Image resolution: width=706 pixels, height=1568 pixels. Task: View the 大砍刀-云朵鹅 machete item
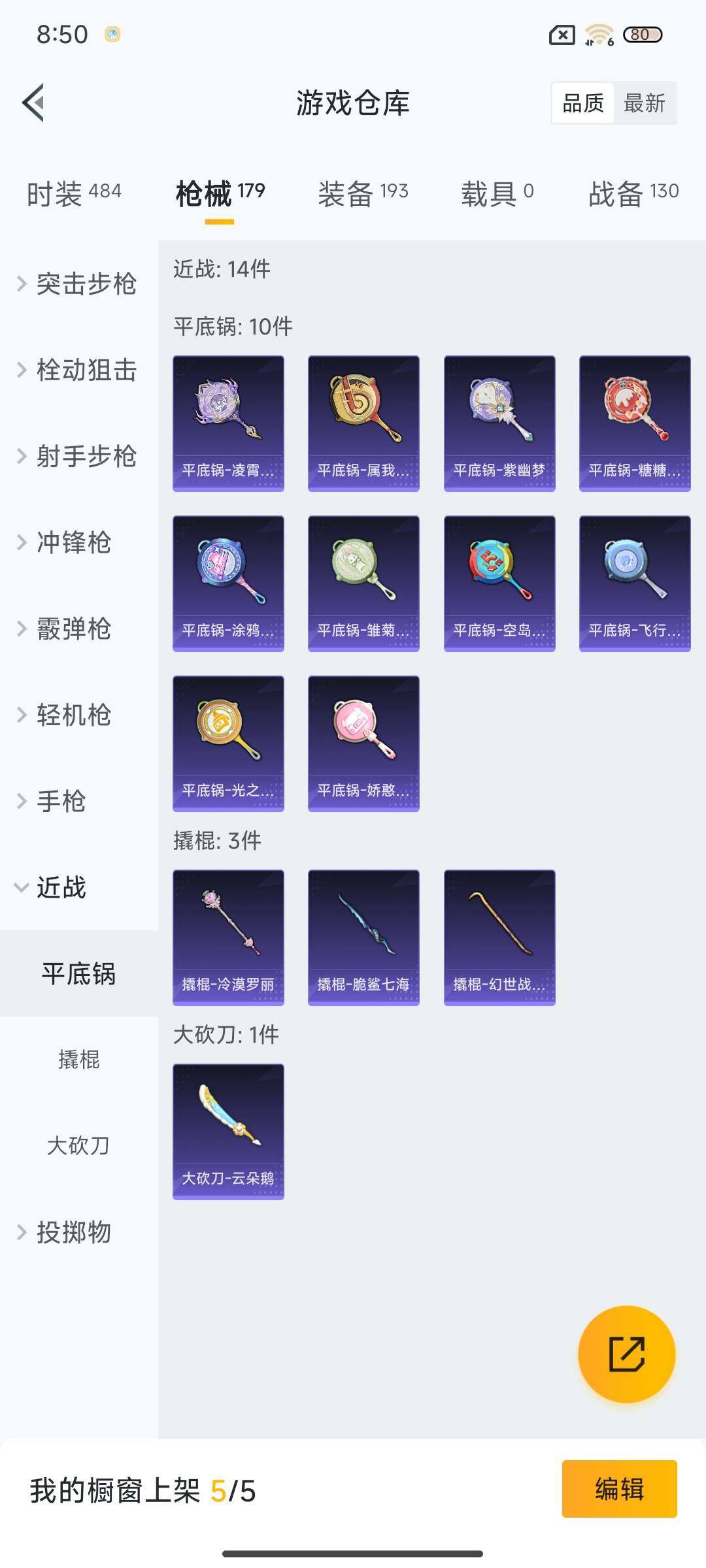point(228,1134)
